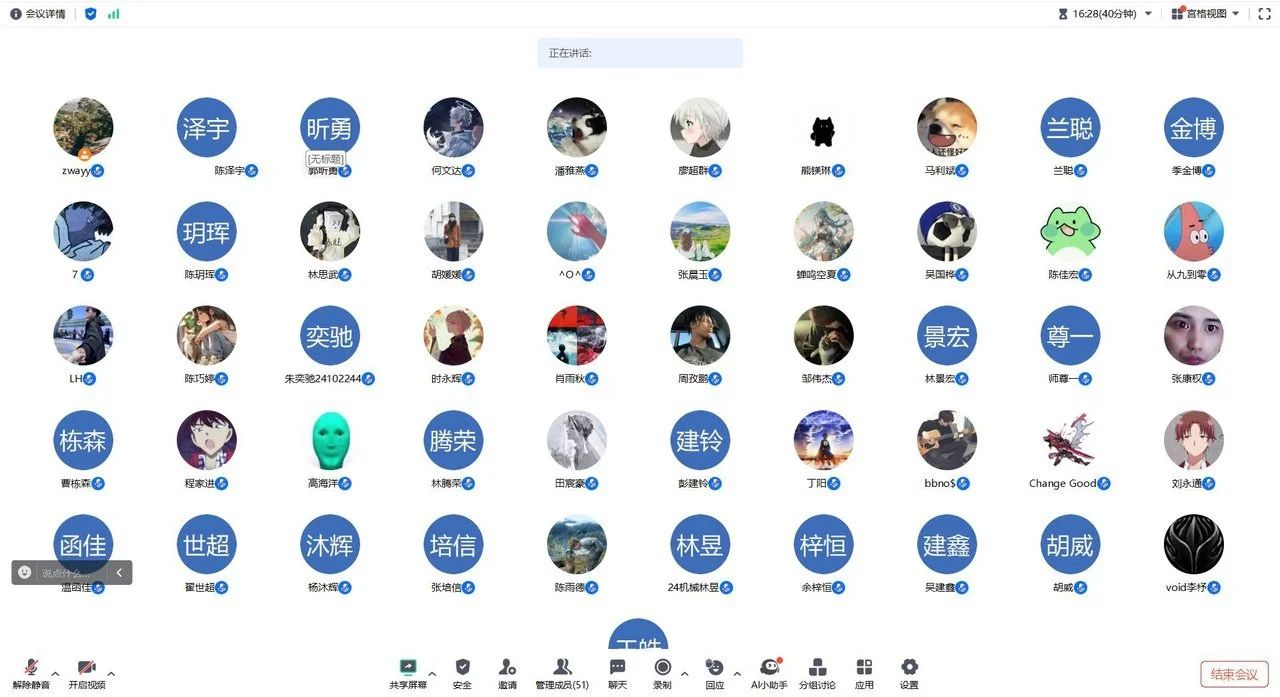Start recording with 录制
This screenshot has width=1280, height=697.
(x=662, y=672)
